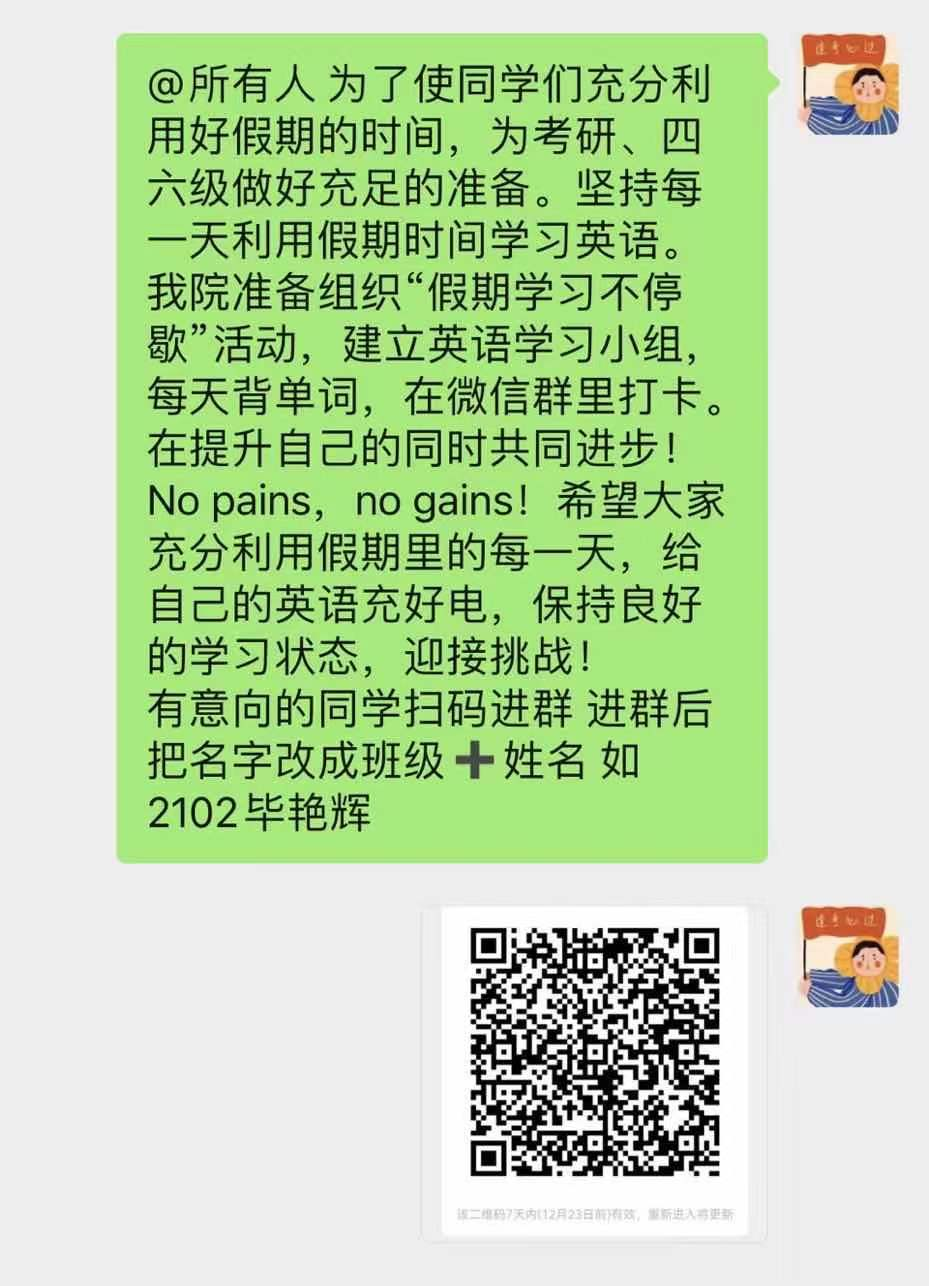
Task: Open the QR code image message
Action: click(x=595, y=1070)
